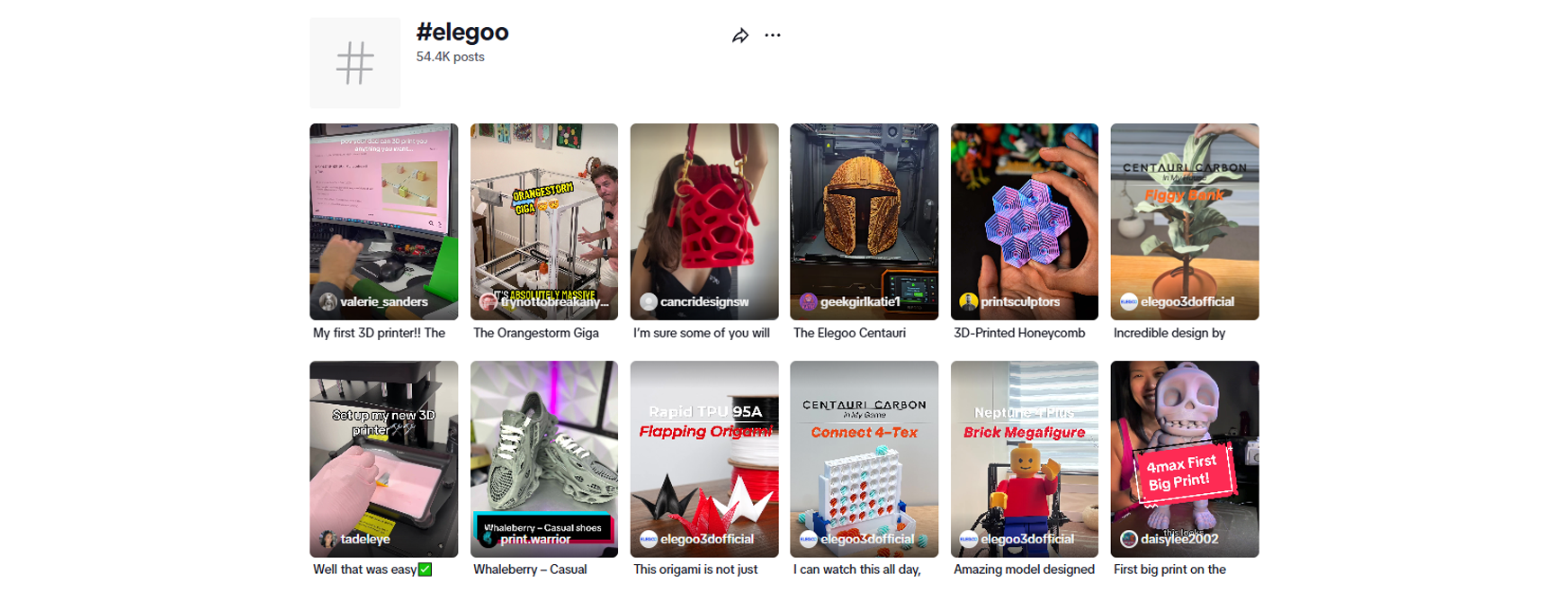1568x592 pixels.
Task: Play tadeleye's new 3D printer setup video
Action: click(x=383, y=458)
